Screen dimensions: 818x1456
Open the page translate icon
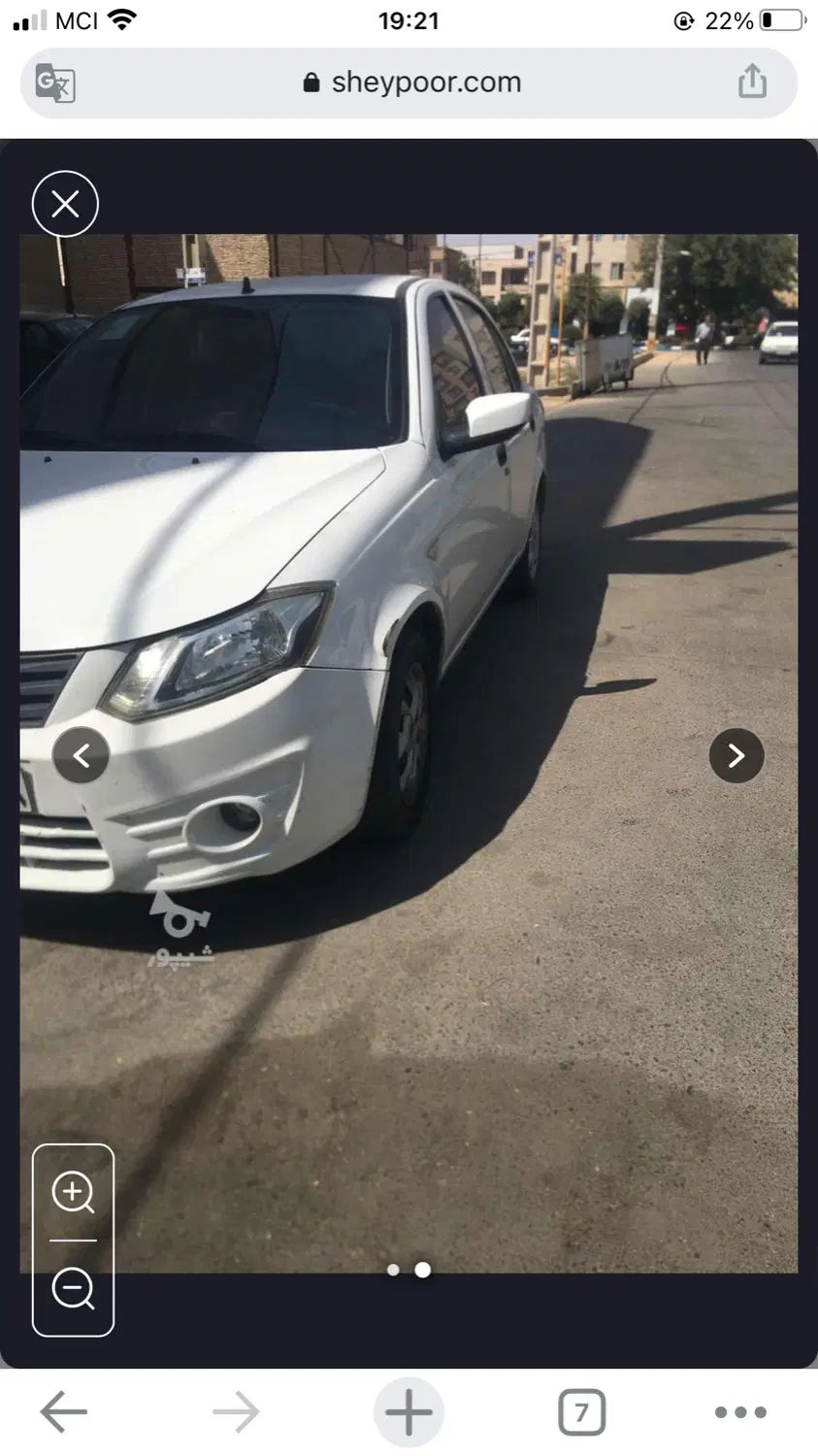click(x=55, y=83)
